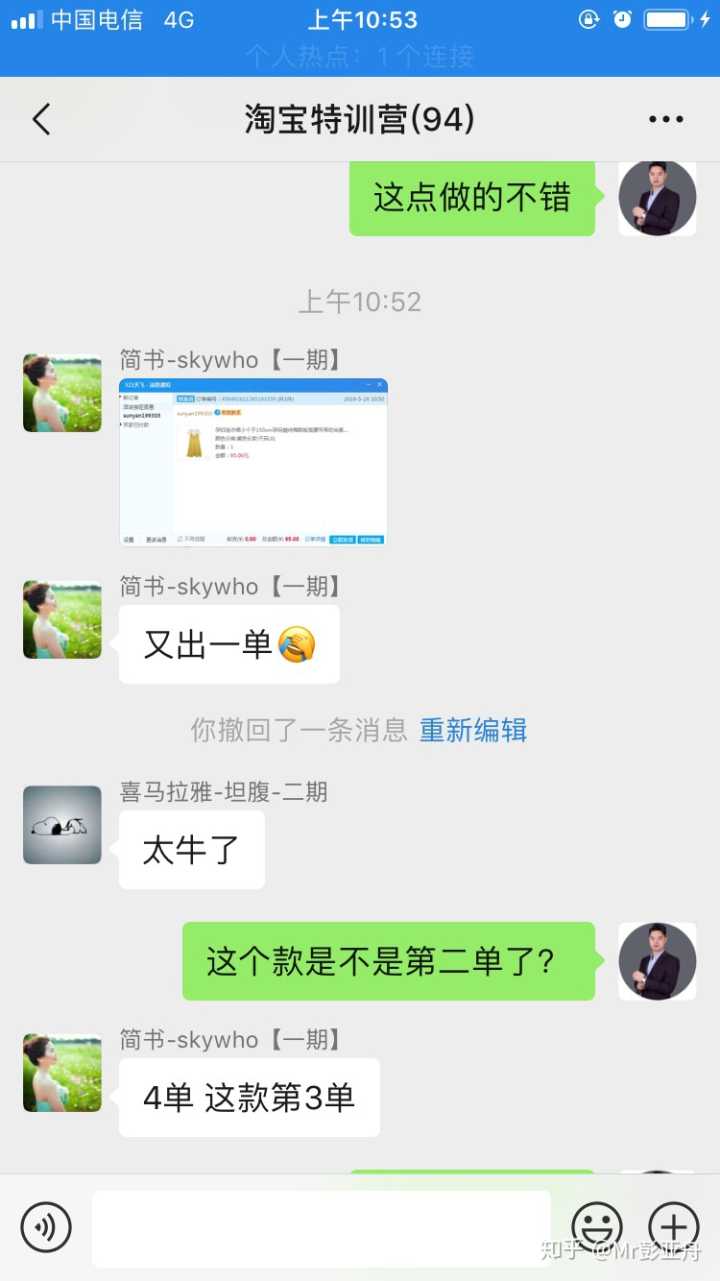This screenshot has height=1281, width=720.
Task: View 简书-skywho avatar beside 又出一单 message
Action: pos(62,620)
